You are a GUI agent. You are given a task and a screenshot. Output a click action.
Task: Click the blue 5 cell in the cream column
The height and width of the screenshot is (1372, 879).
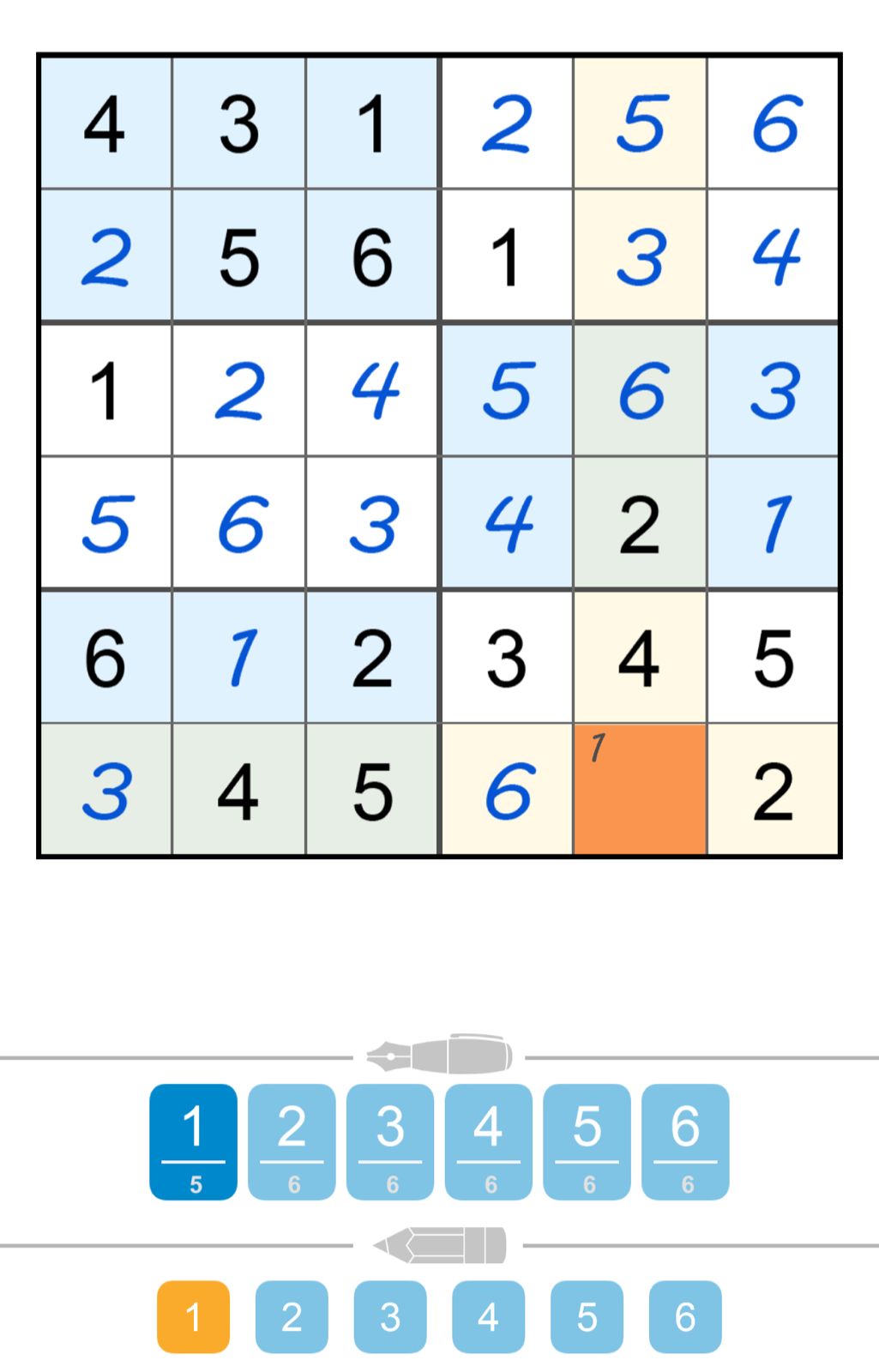(x=640, y=124)
